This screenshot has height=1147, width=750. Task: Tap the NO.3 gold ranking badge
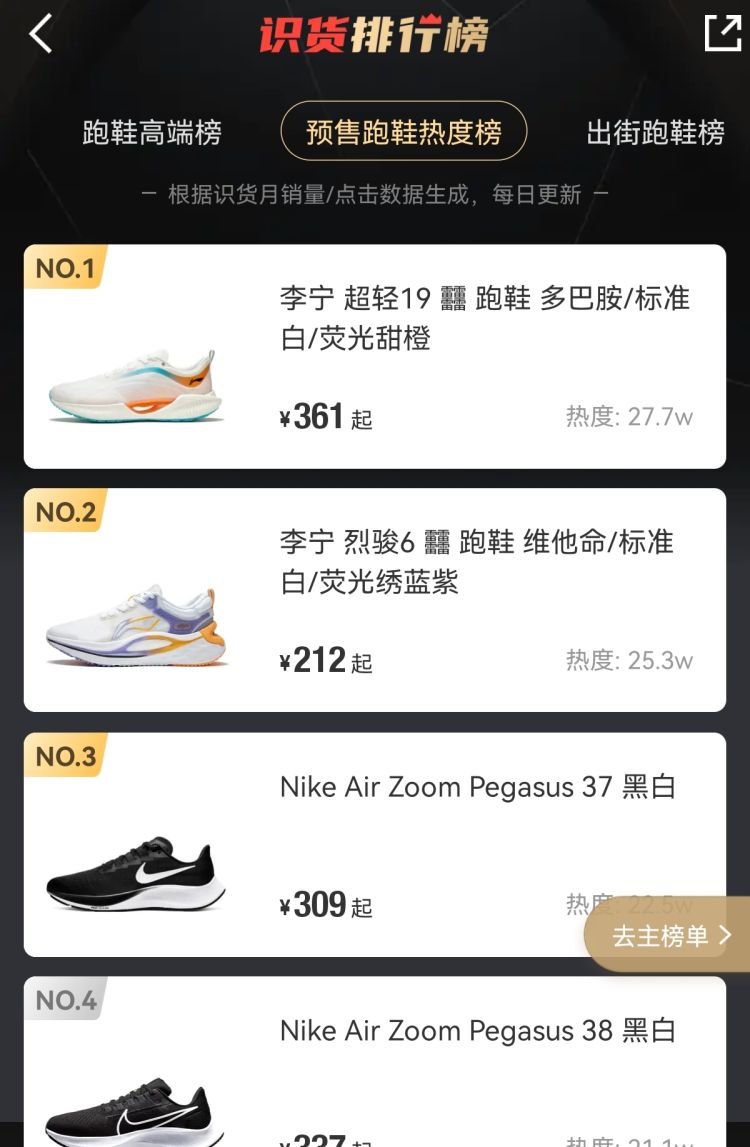pos(64,756)
